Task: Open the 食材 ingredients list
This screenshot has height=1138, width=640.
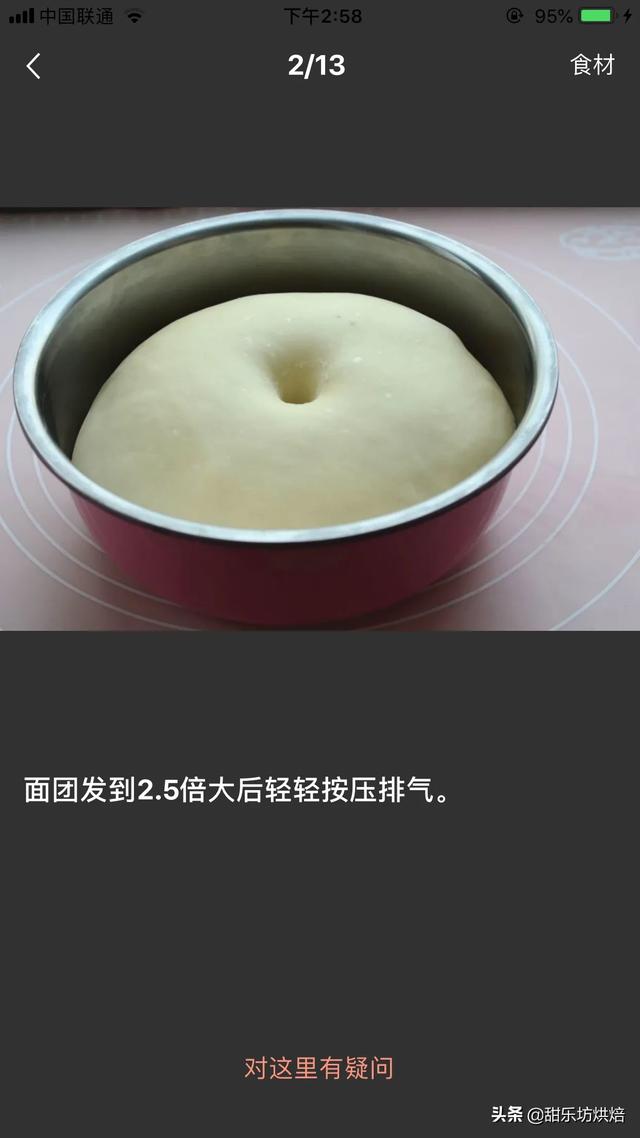Action: pyautogui.click(x=592, y=66)
